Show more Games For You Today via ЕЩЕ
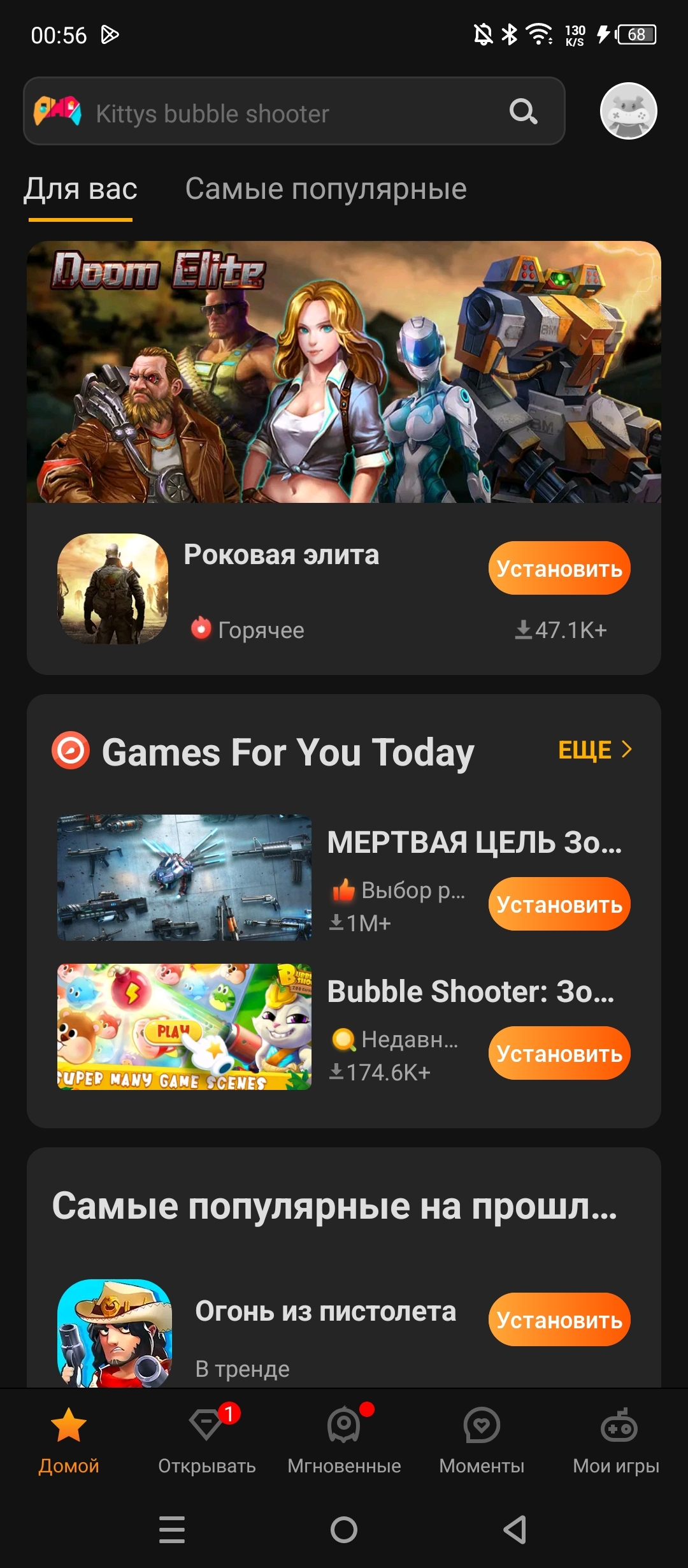The width and height of the screenshot is (688, 1568). [594, 750]
